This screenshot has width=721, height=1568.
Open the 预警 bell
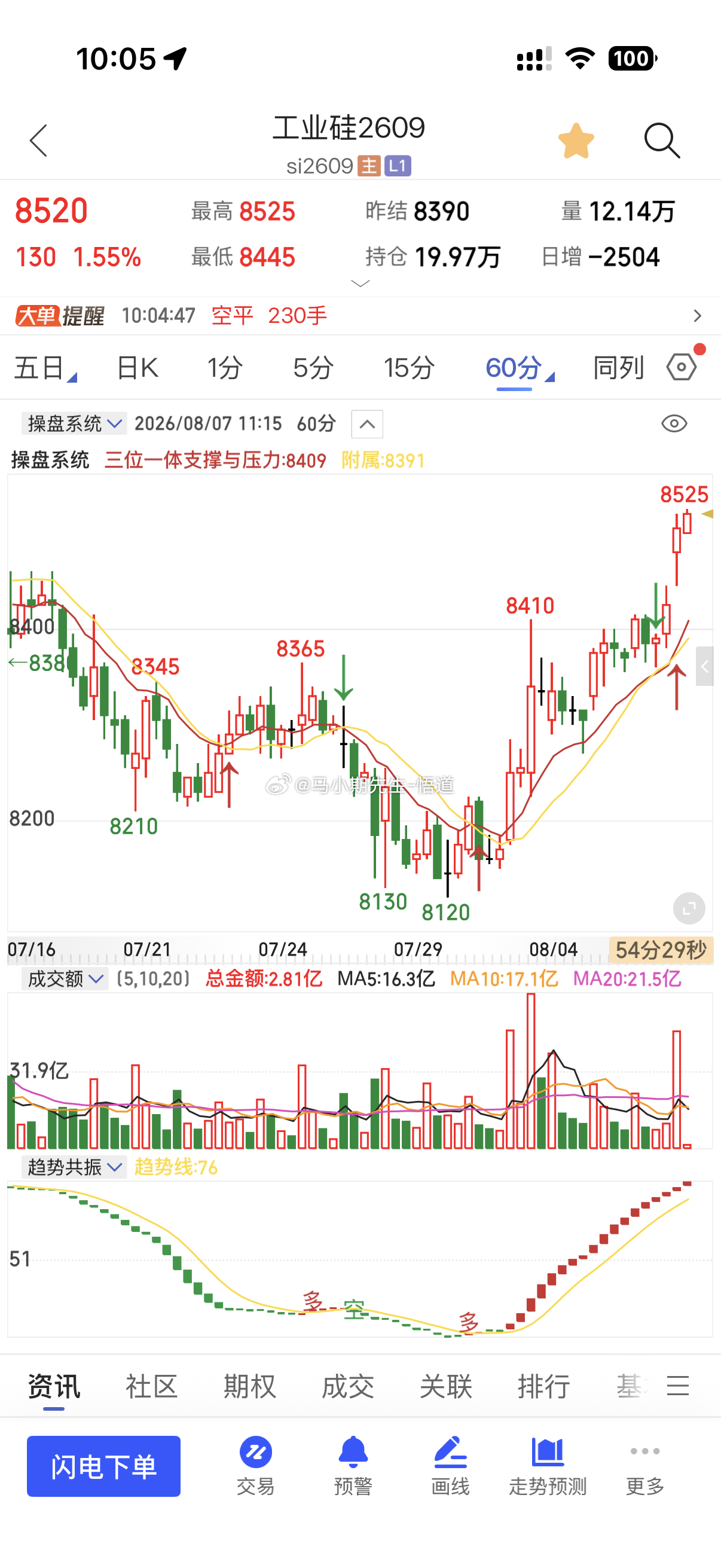pos(353,1466)
